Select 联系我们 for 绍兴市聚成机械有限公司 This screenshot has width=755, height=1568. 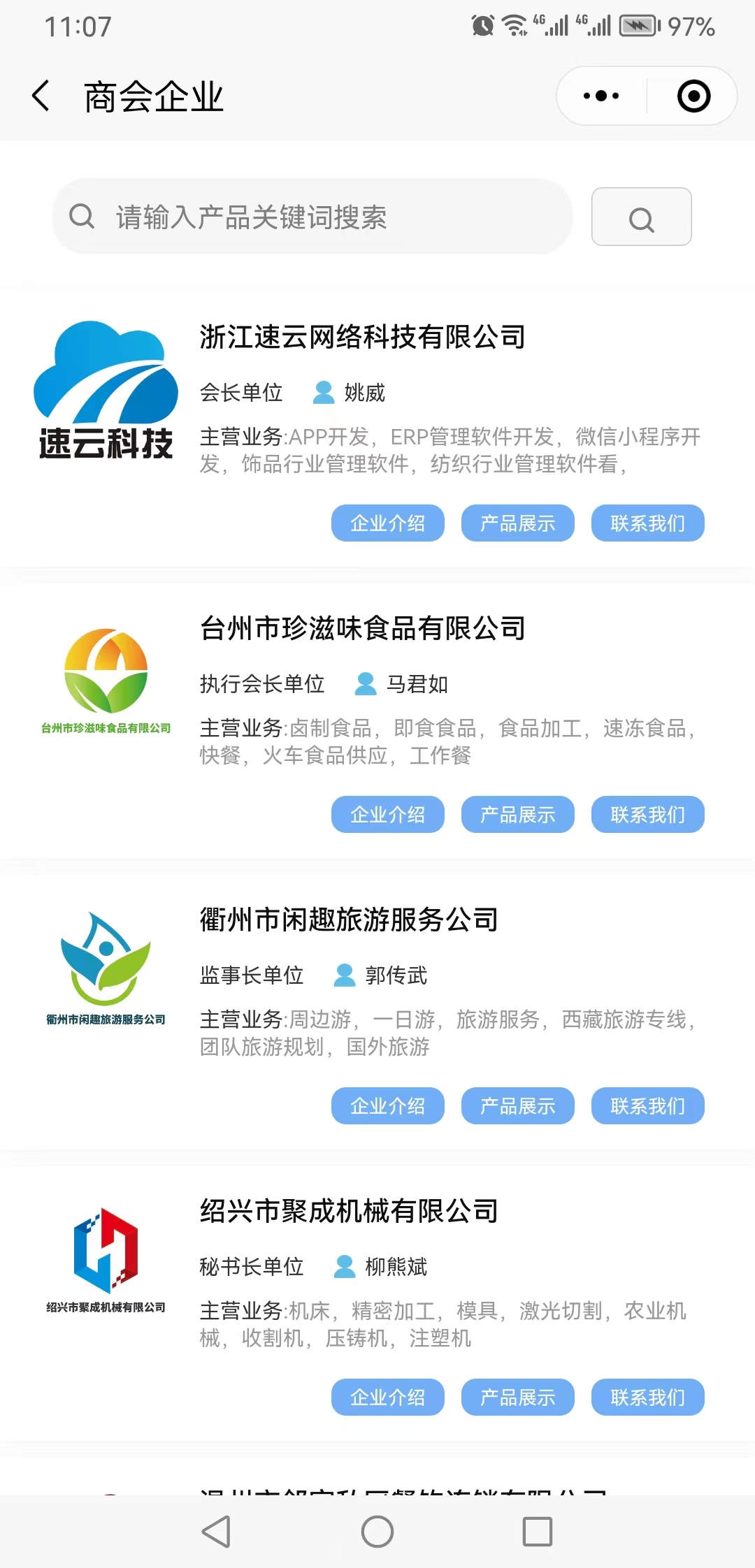point(647,1398)
